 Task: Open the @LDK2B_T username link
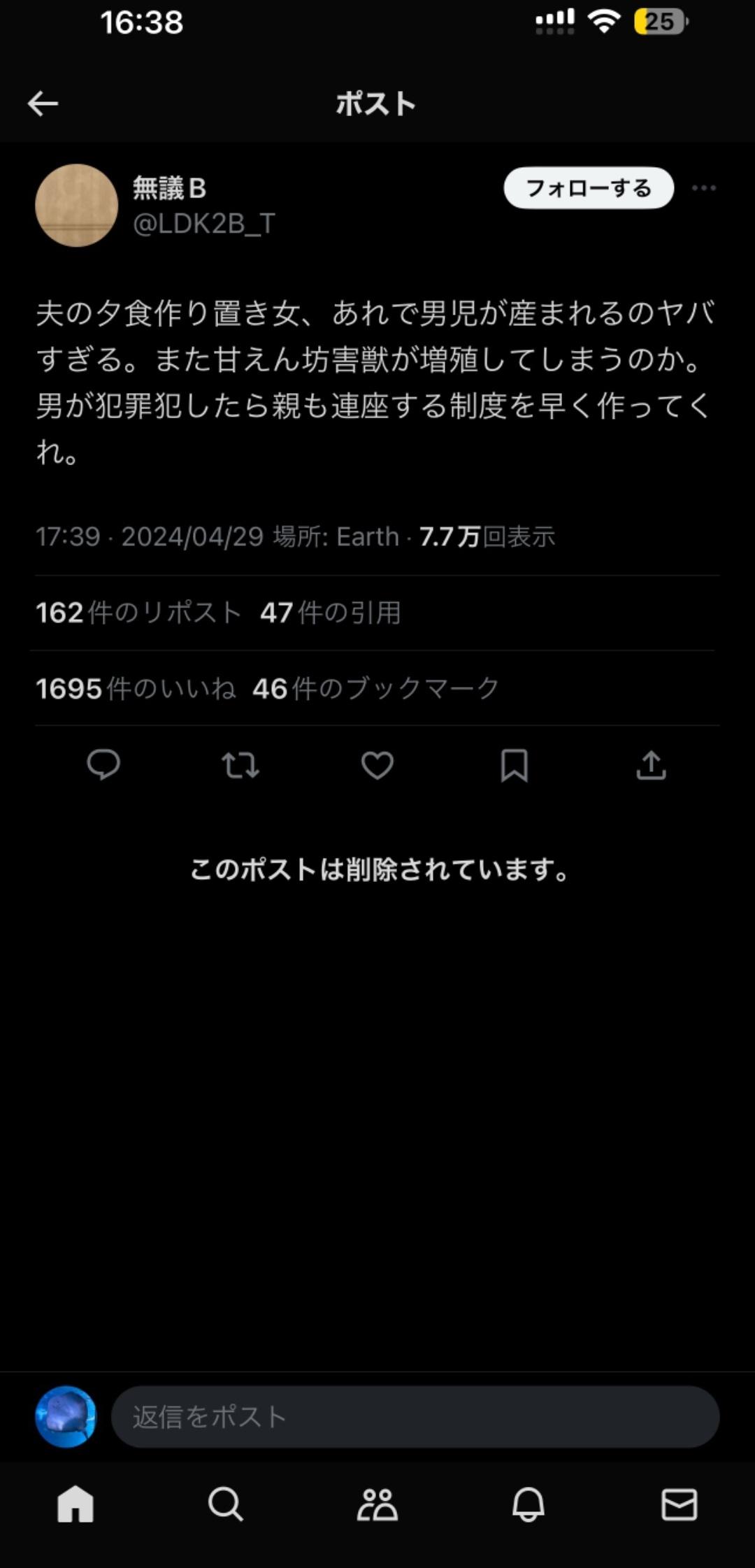(204, 224)
